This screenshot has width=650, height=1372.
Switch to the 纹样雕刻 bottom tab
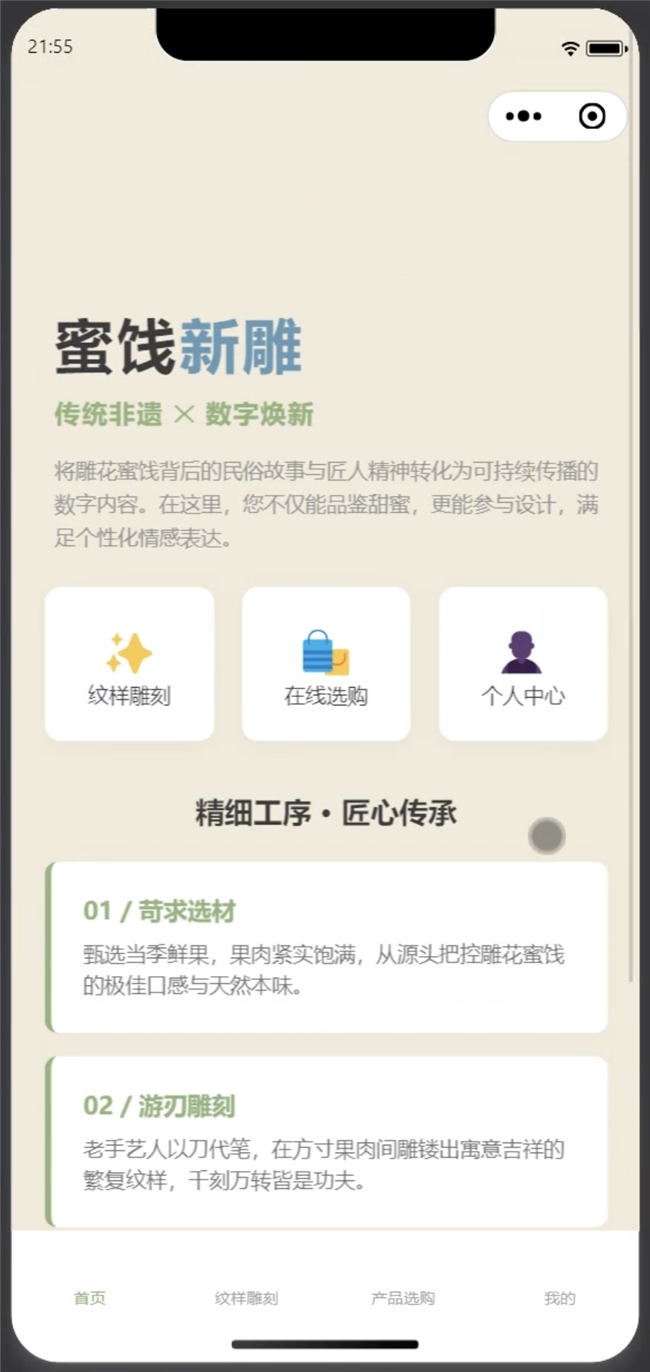pos(246,1298)
